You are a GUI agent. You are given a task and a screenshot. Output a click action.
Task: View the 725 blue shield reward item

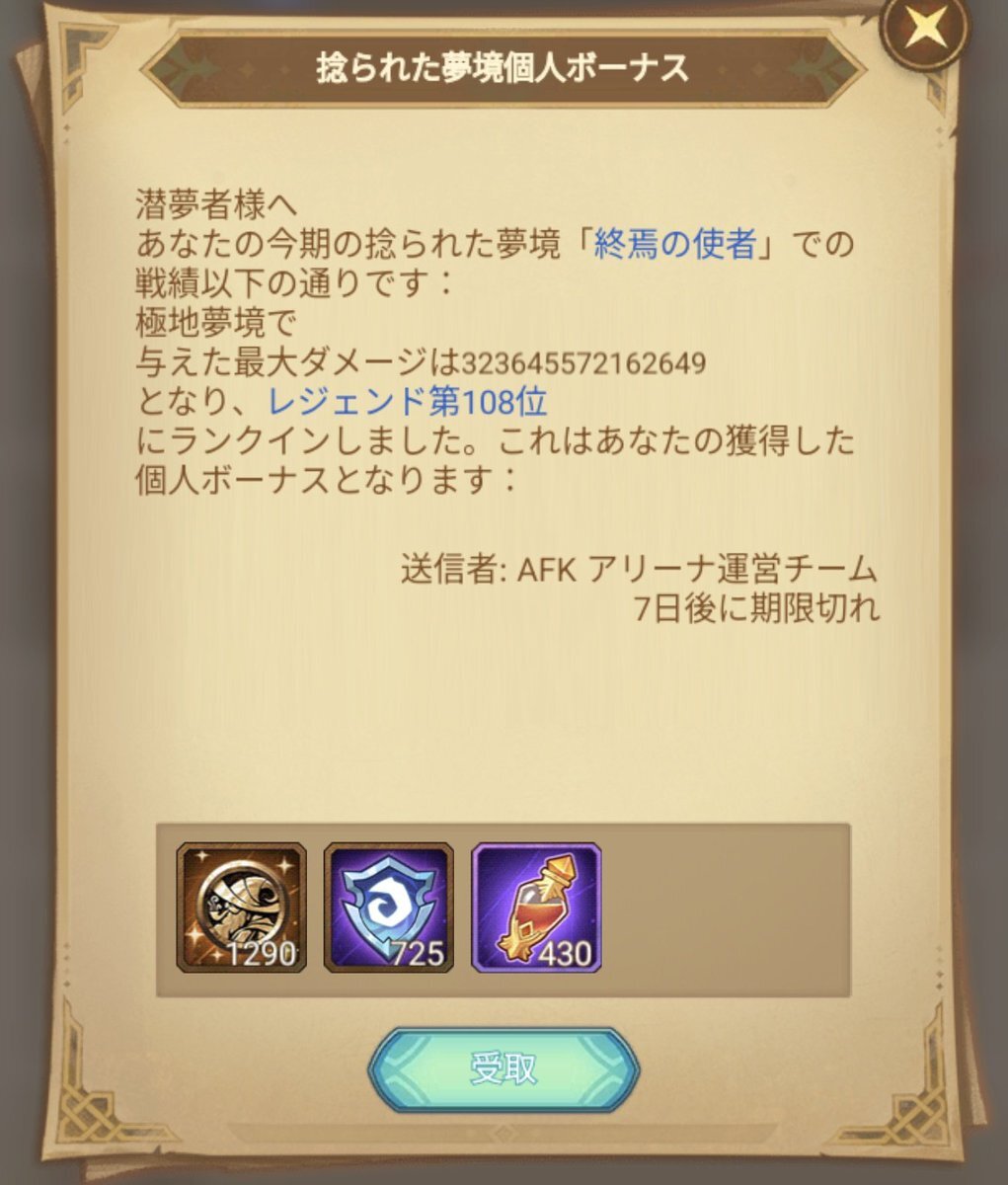[389, 908]
